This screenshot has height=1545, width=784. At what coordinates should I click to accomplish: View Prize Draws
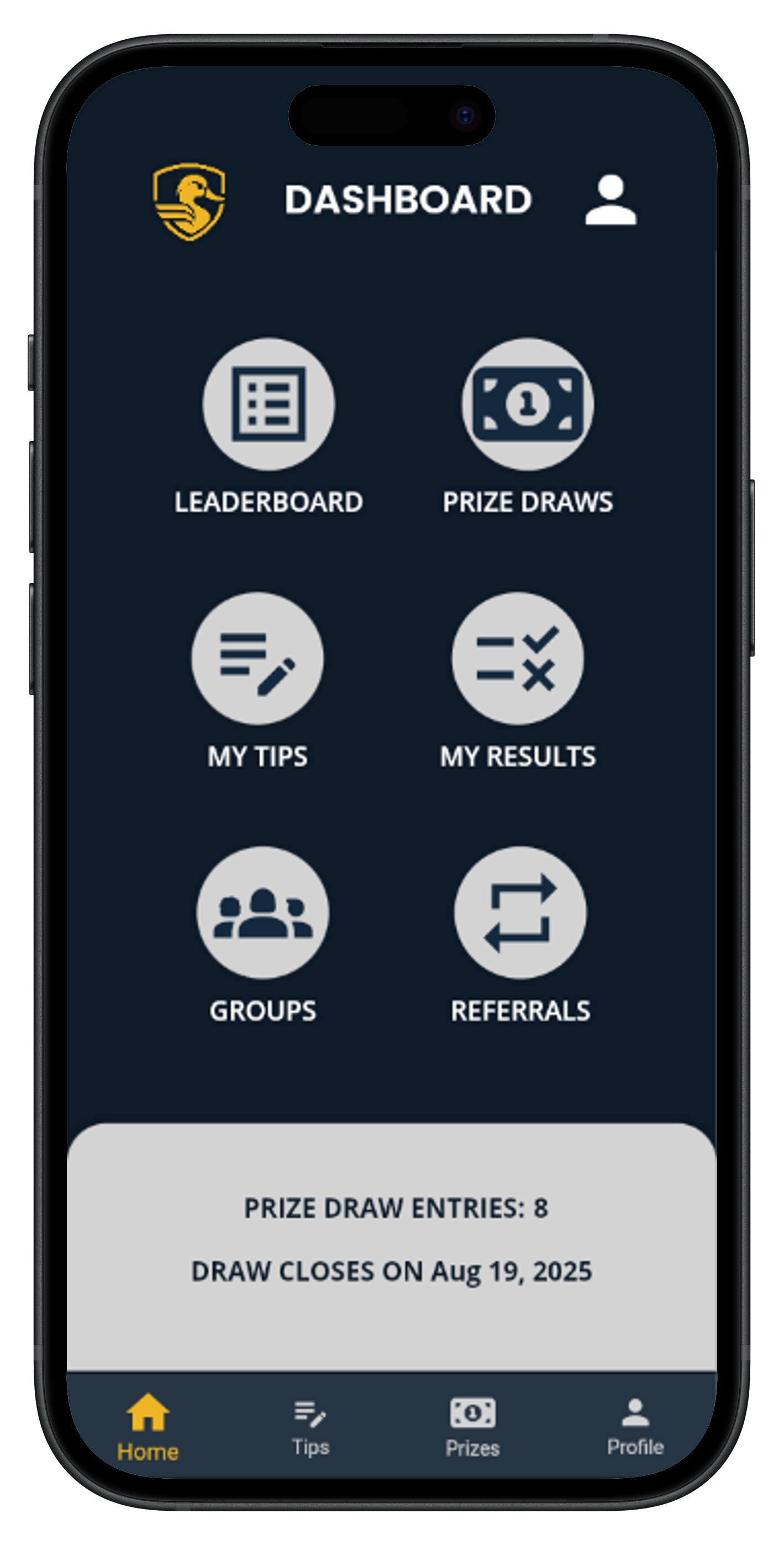tap(528, 404)
